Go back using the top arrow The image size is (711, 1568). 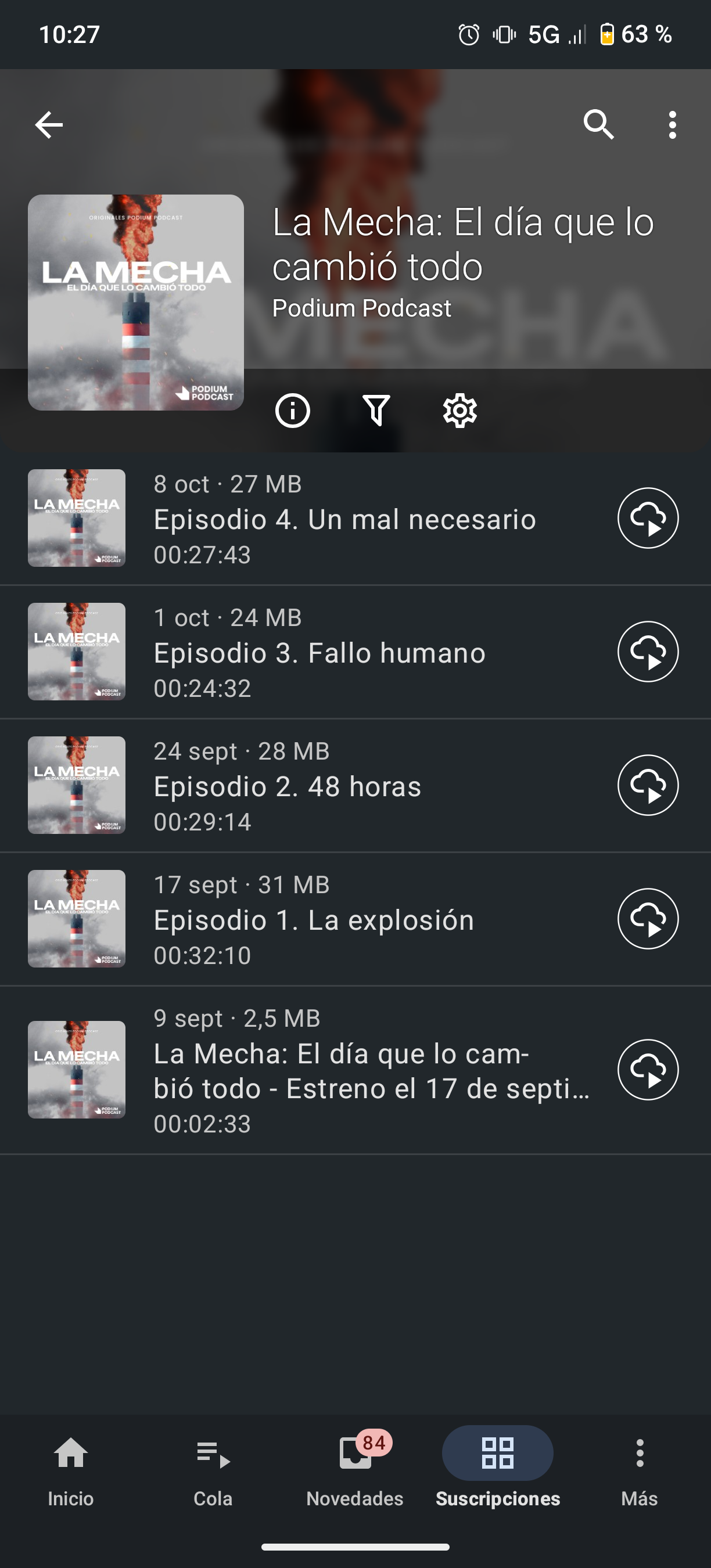click(x=49, y=125)
